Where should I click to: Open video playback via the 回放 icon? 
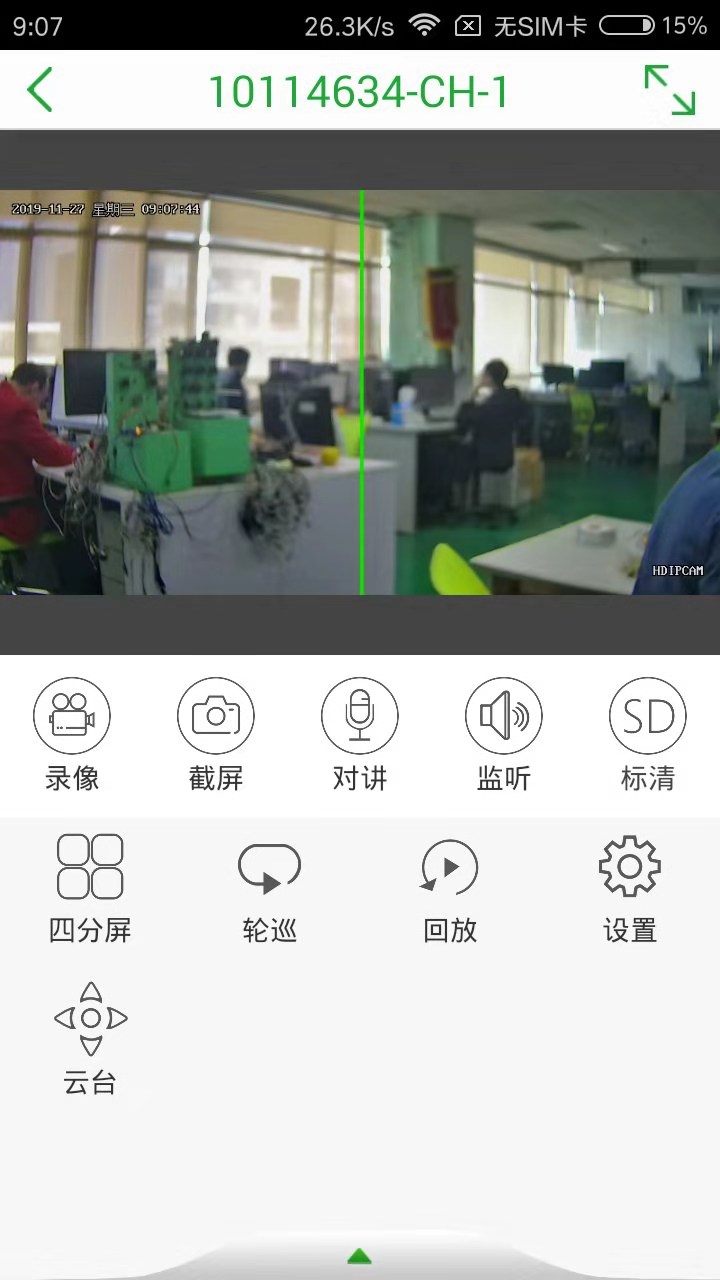pos(448,868)
